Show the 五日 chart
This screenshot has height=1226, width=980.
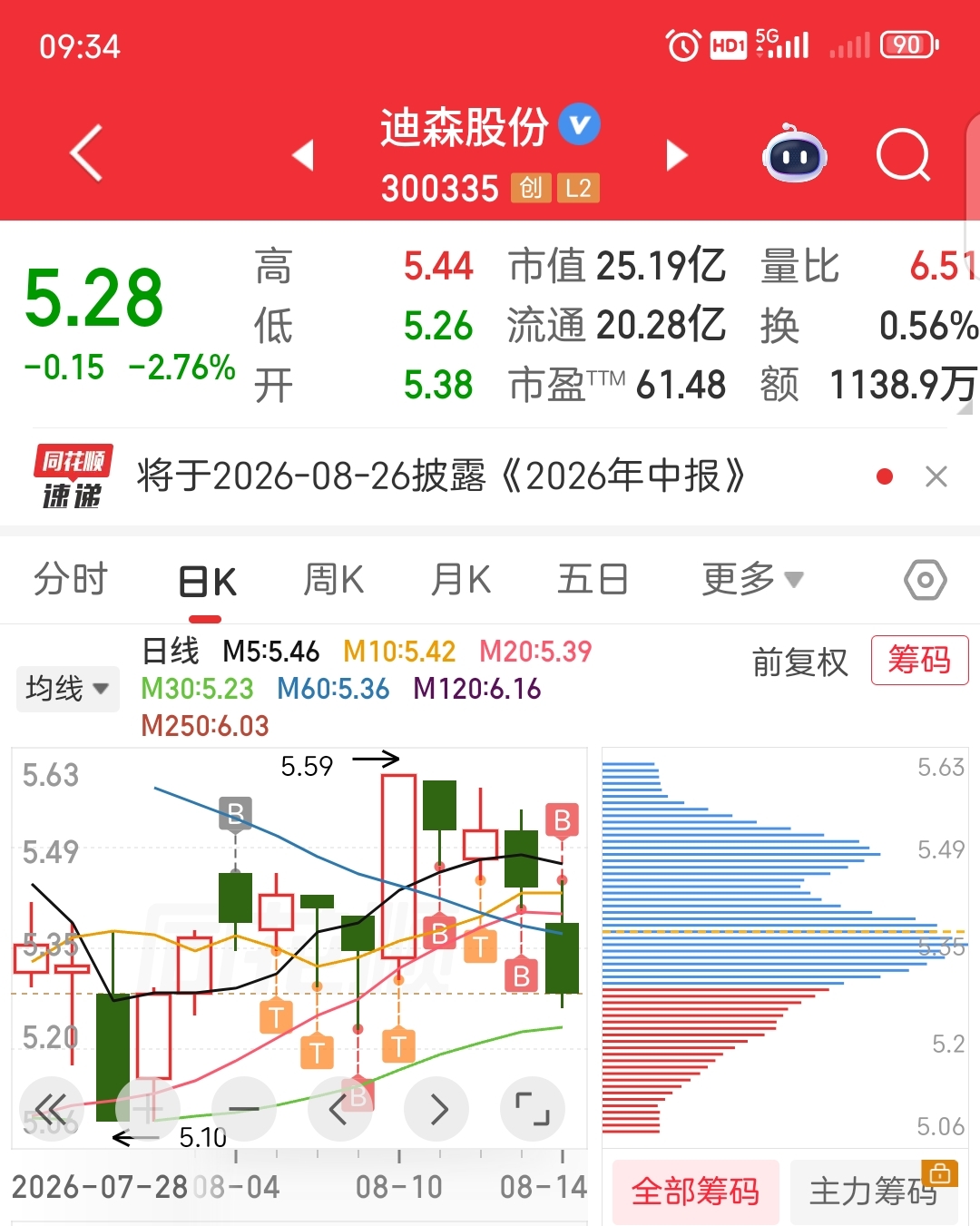(593, 579)
